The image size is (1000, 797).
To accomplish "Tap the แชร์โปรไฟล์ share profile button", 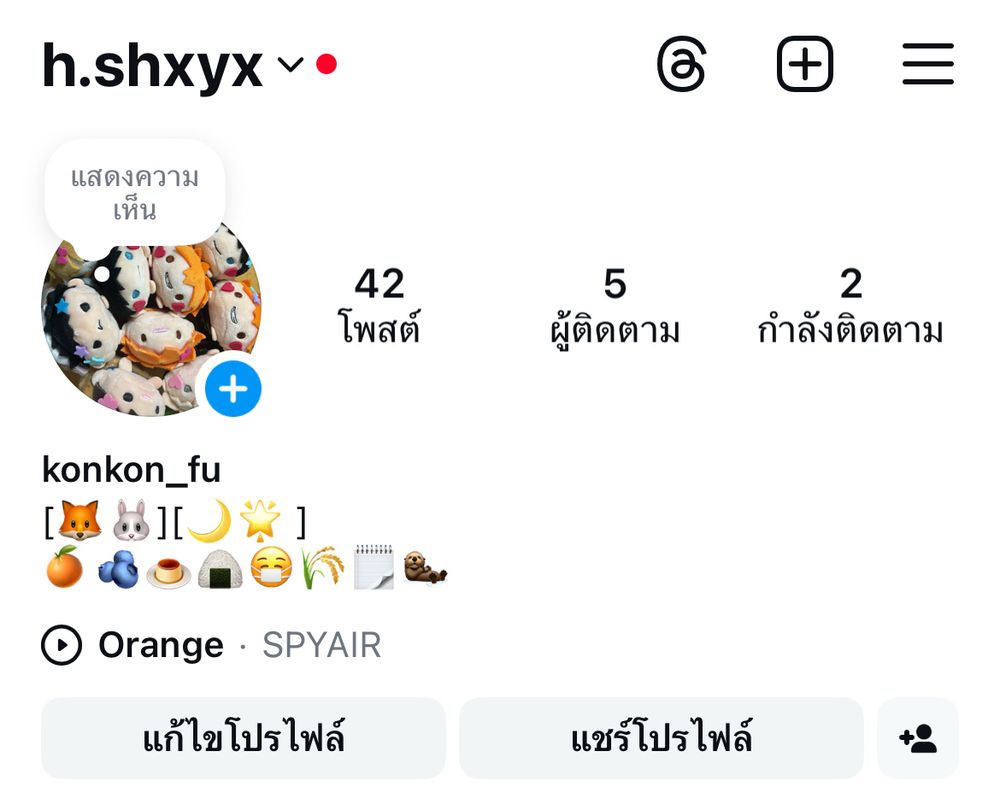I will pyautogui.click(x=661, y=738).
